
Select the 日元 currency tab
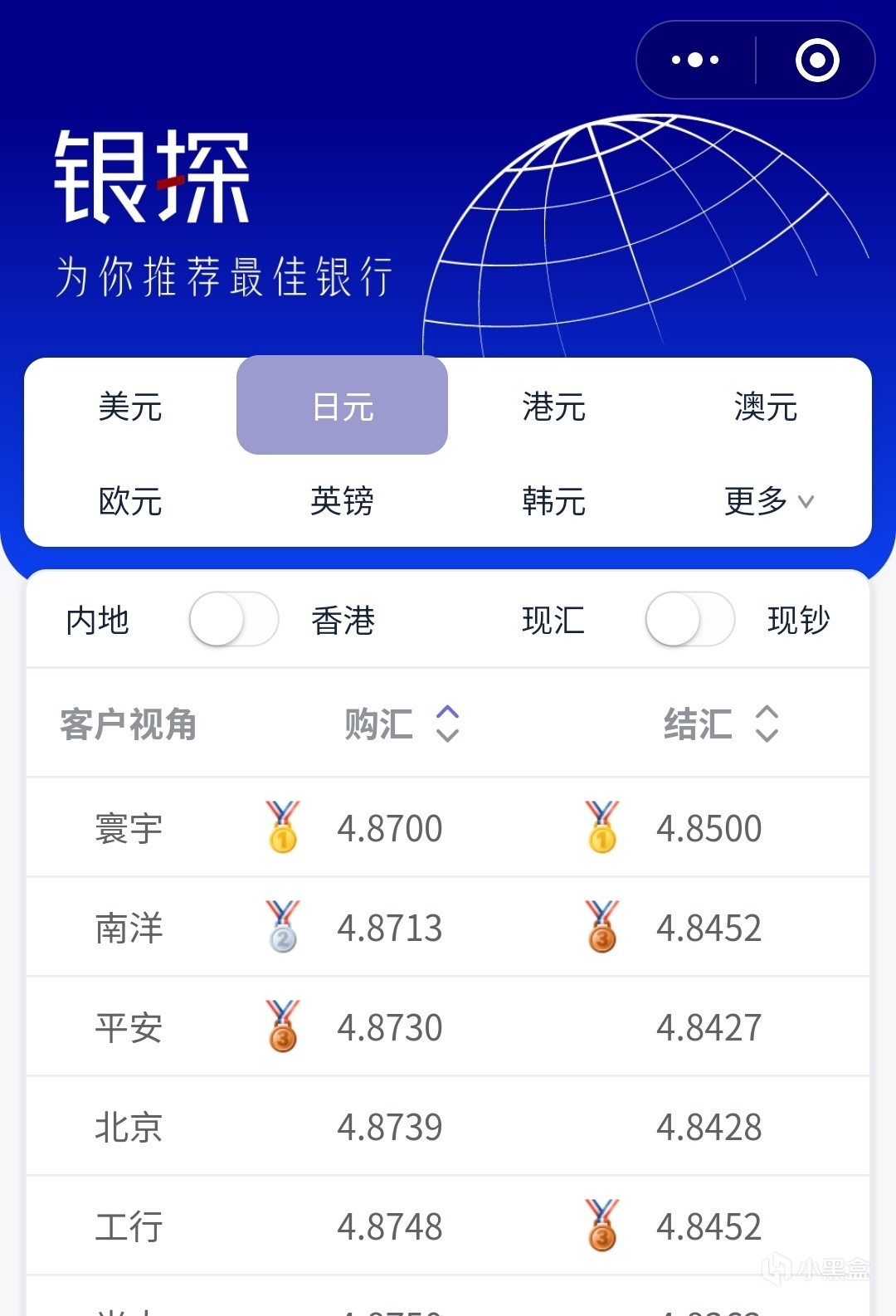343,407
